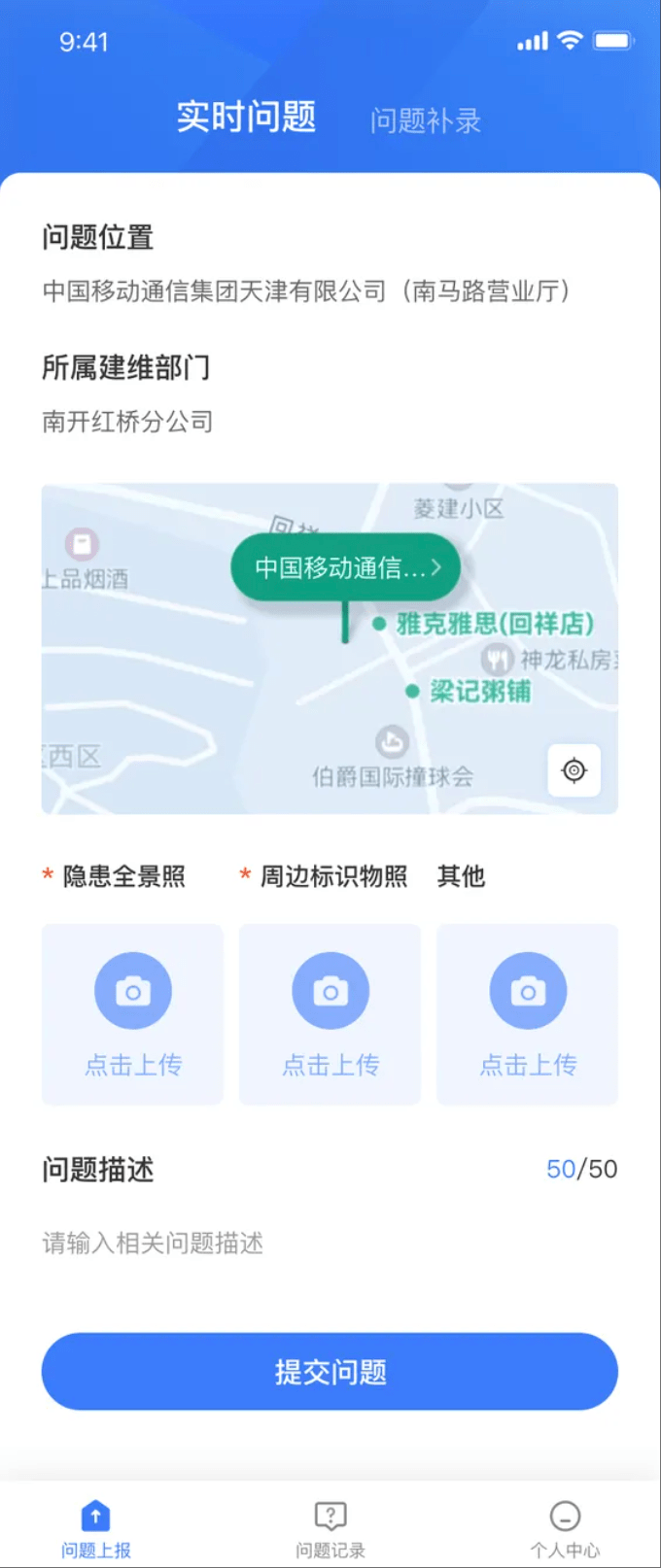Upload a photo for 周边标识物照

pyautogui.click(x=330, y=1013)
